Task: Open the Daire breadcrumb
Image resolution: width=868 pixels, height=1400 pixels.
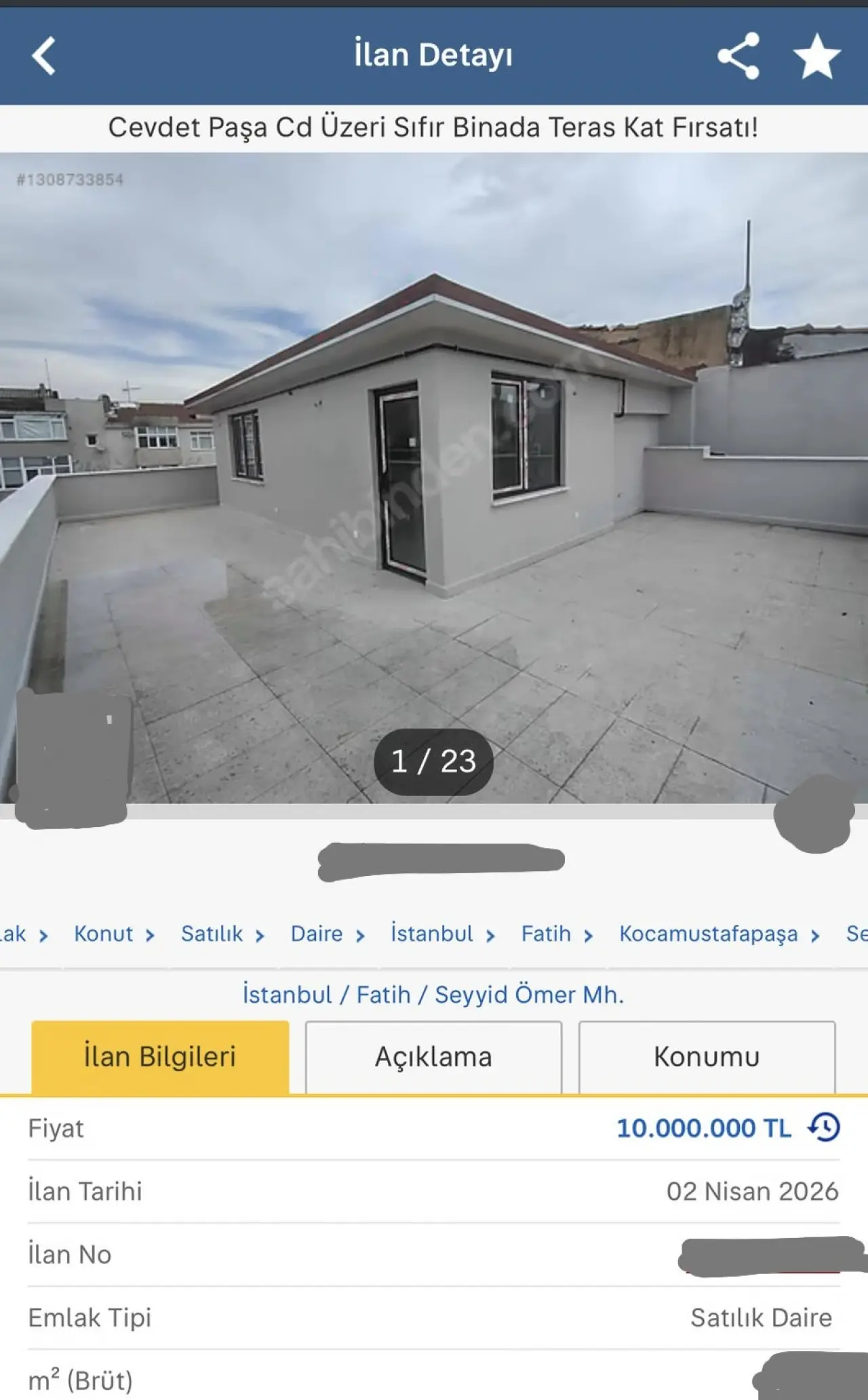Action: click(x=317, y=934)
